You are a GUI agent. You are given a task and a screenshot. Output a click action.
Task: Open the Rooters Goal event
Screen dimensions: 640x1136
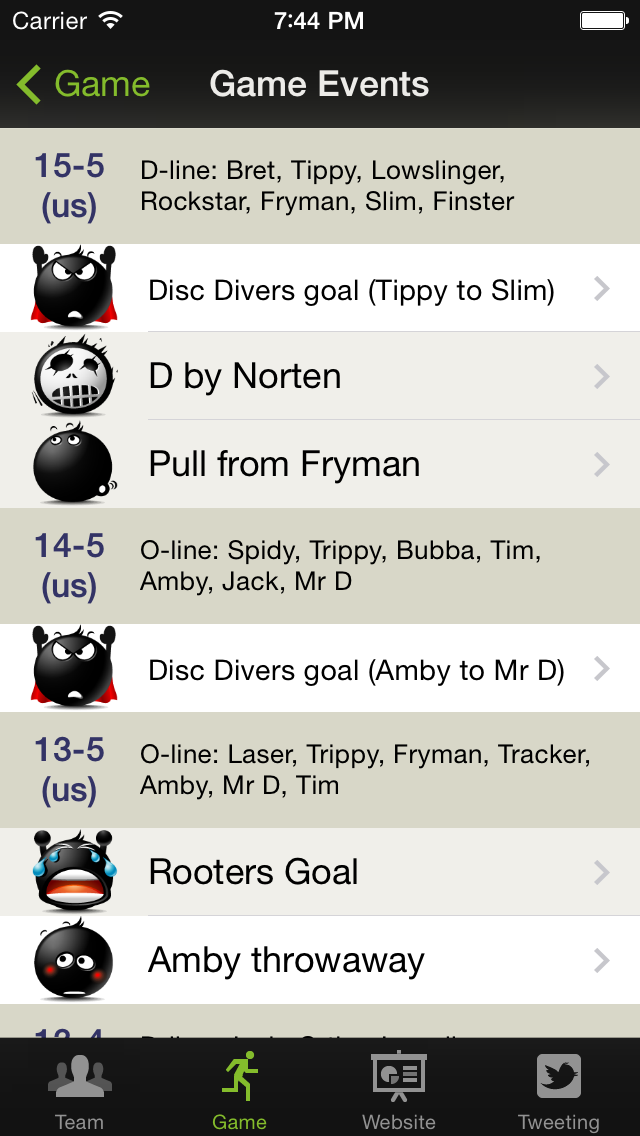click(x=320, y=872)
